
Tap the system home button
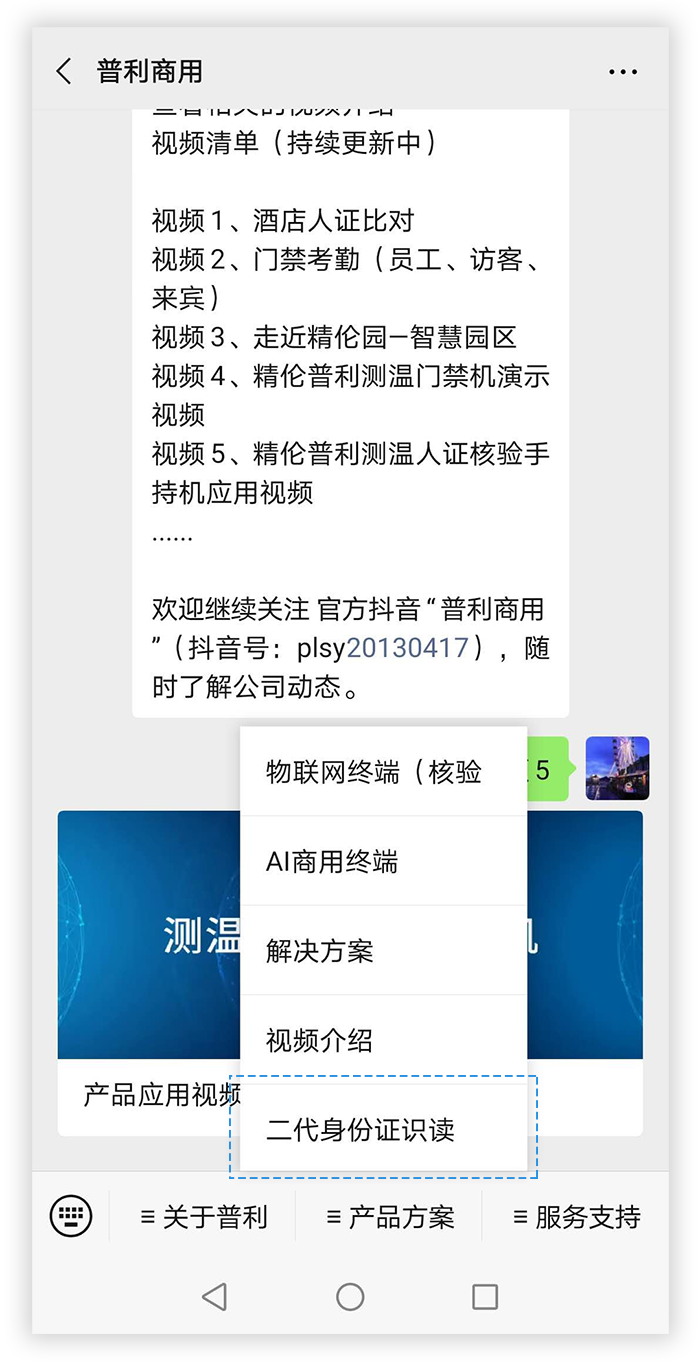350,1297
